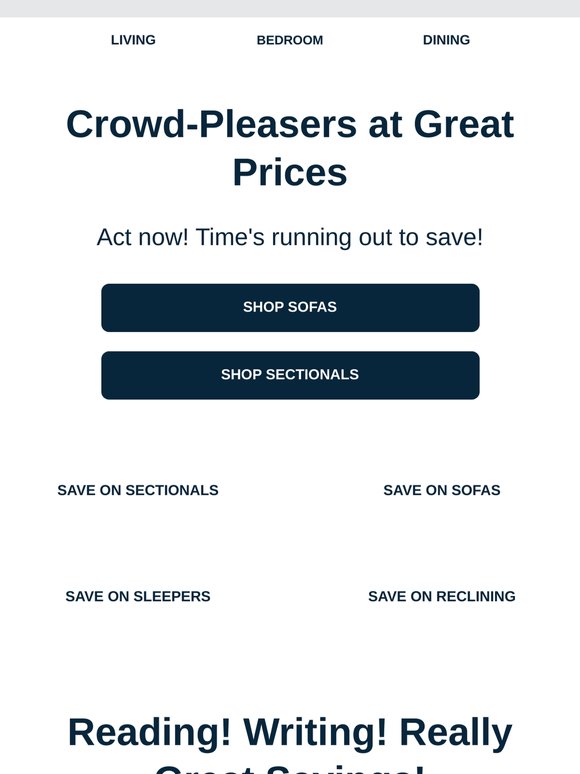
Task: Tap the Shop Sectionals button
Action: [x=290, y=375]
